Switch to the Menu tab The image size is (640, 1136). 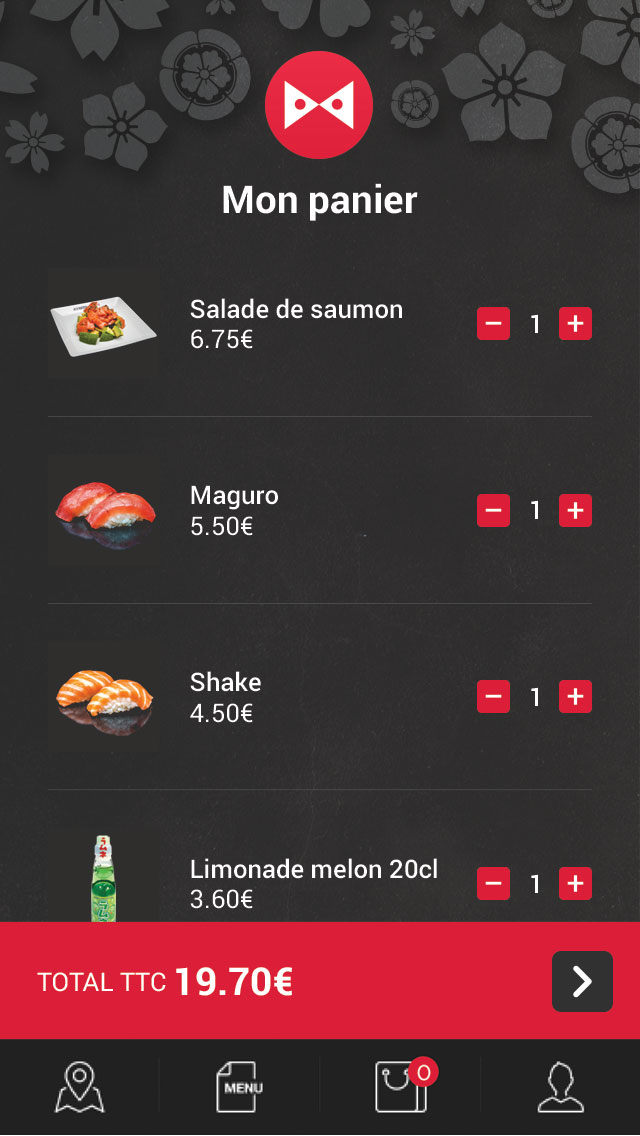coord(240,1087)
